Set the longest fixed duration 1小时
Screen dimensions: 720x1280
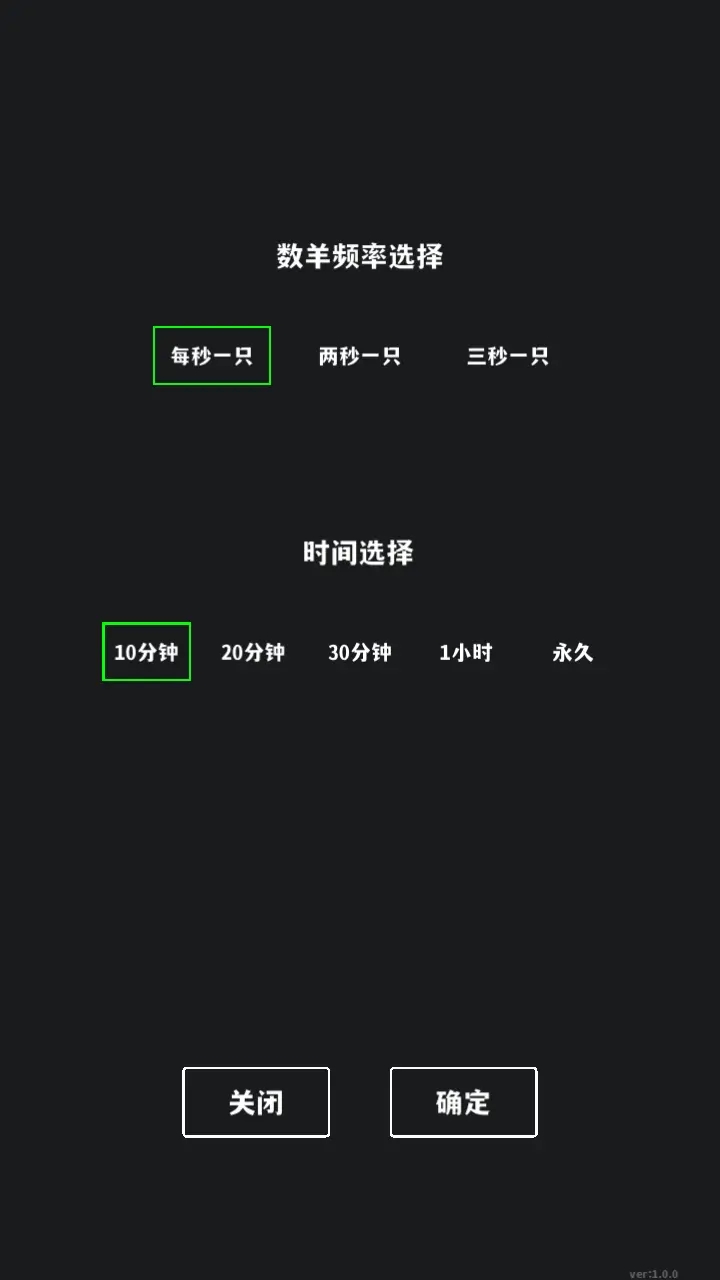point(466,652)
